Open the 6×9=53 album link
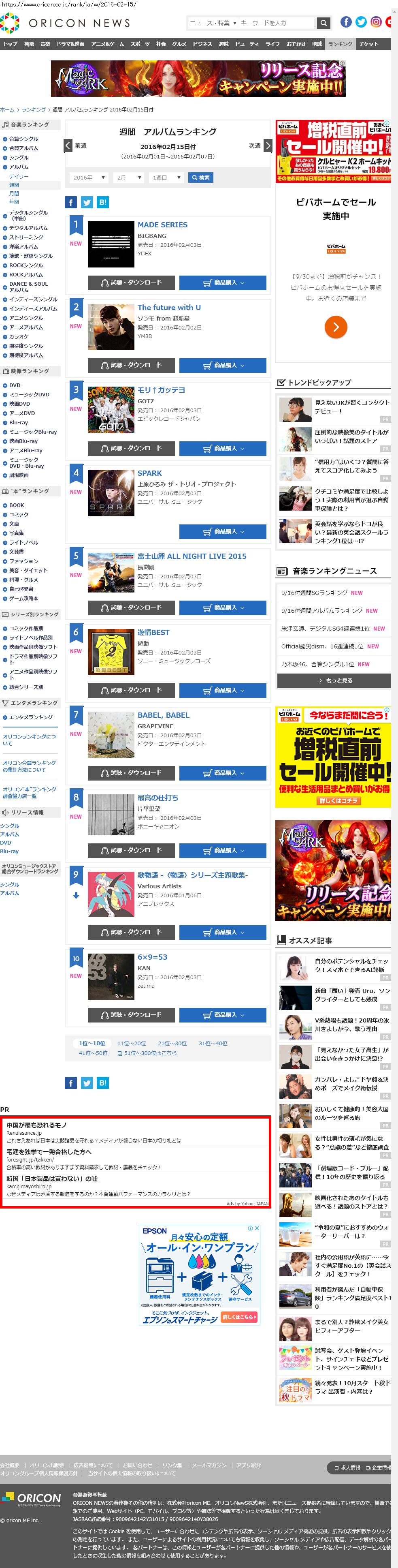The width and height of the screenshot is (398, 1568). 152,958
